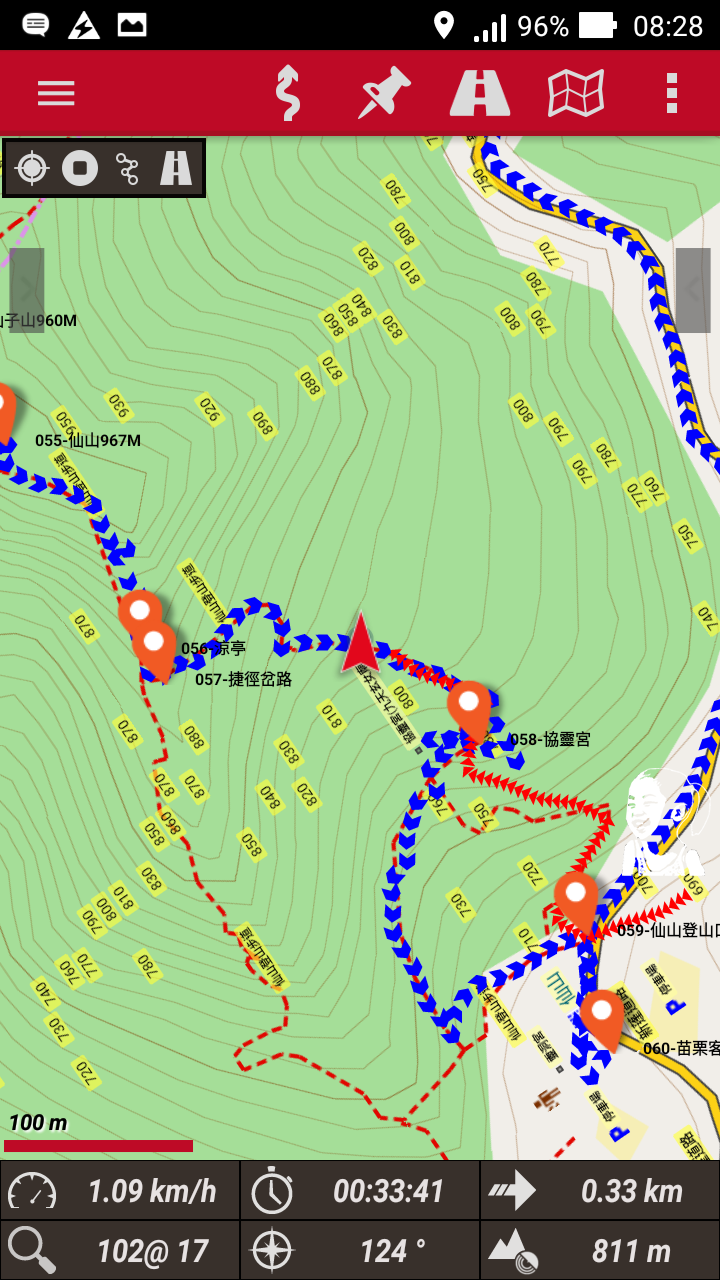Screen dimensions: 720x1280
Task: Select waypoint 060-苗栗客運 pin
Action: click(602, 1015)
